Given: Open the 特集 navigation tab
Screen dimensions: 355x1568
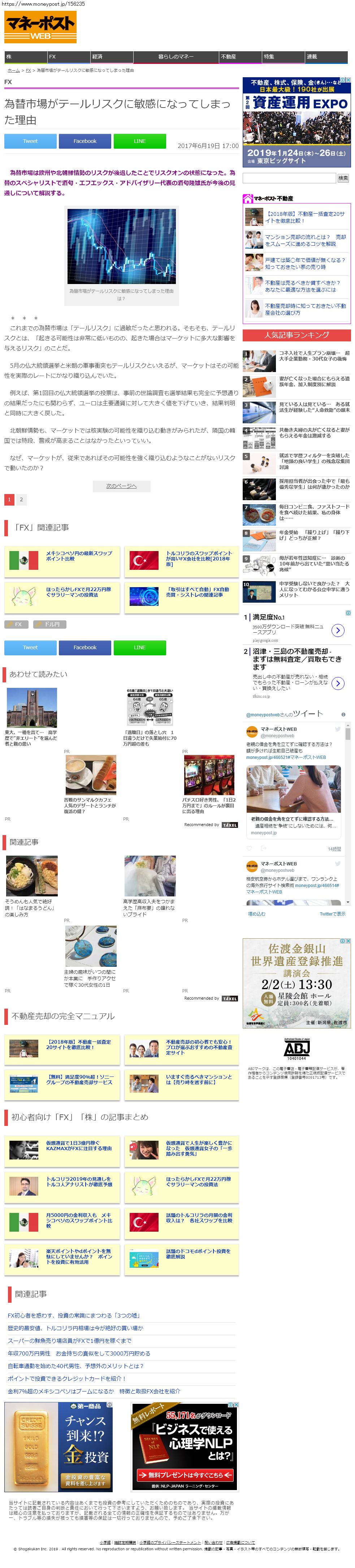Looking at the screenshot, I should 269,57.
